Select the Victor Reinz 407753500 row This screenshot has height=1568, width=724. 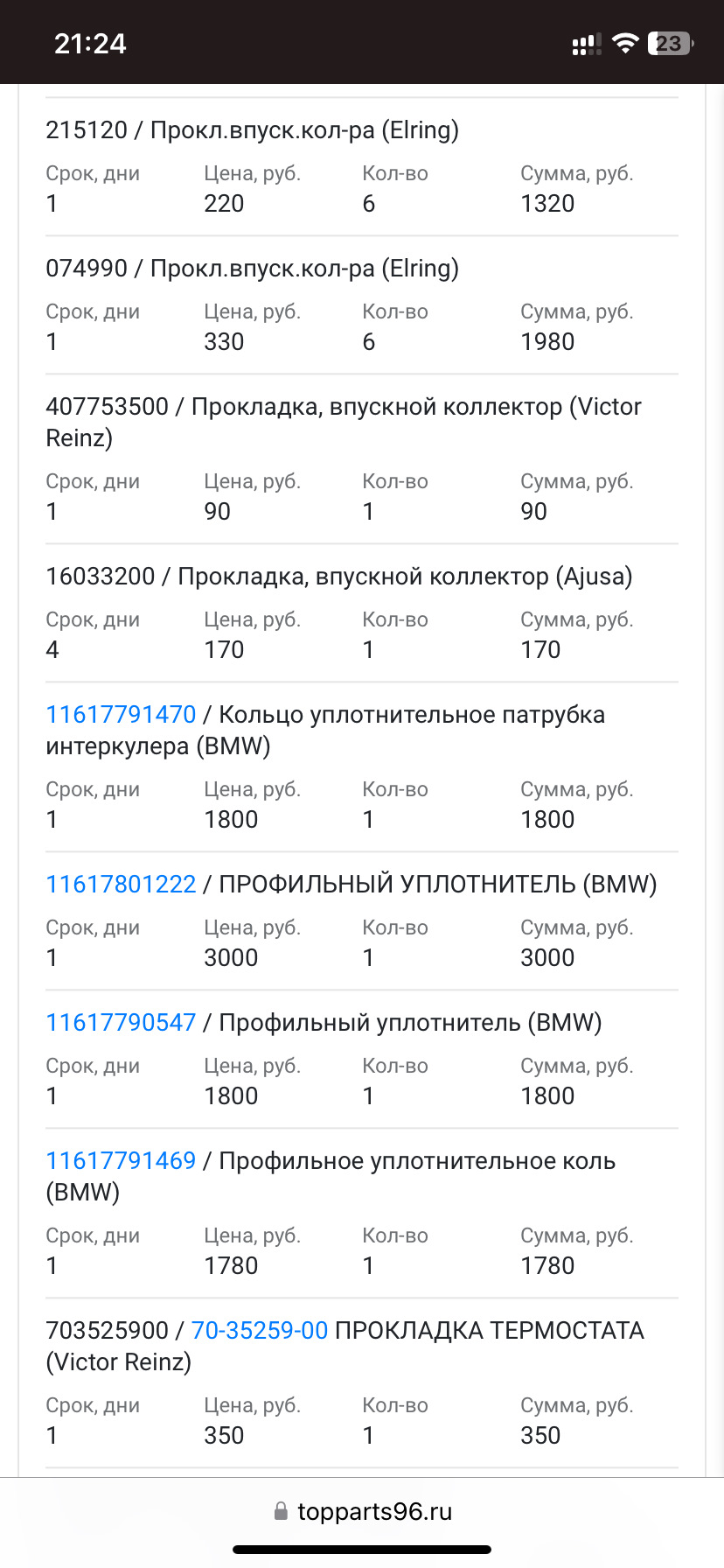(x=345, y=406)
